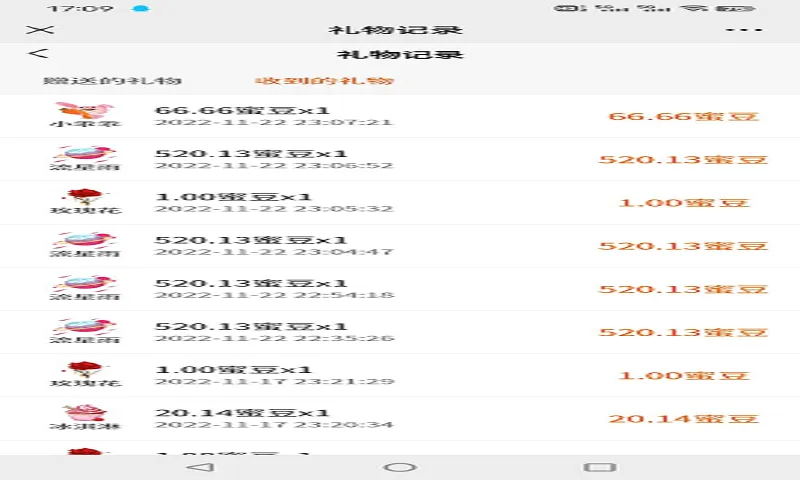
Task: Tap the system home button
Action: [x=400, y=467]
